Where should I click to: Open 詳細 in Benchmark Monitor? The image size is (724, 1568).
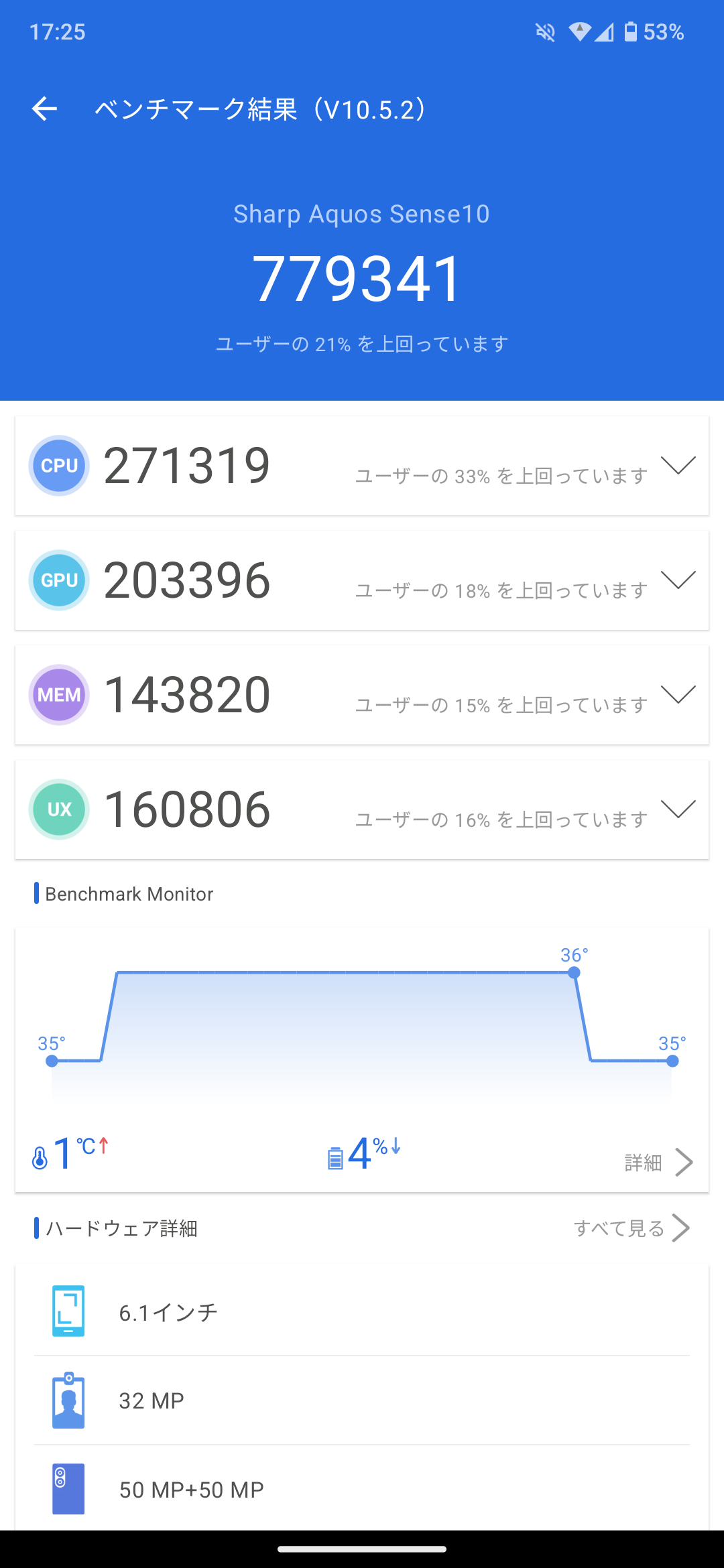coord(658,1163)
